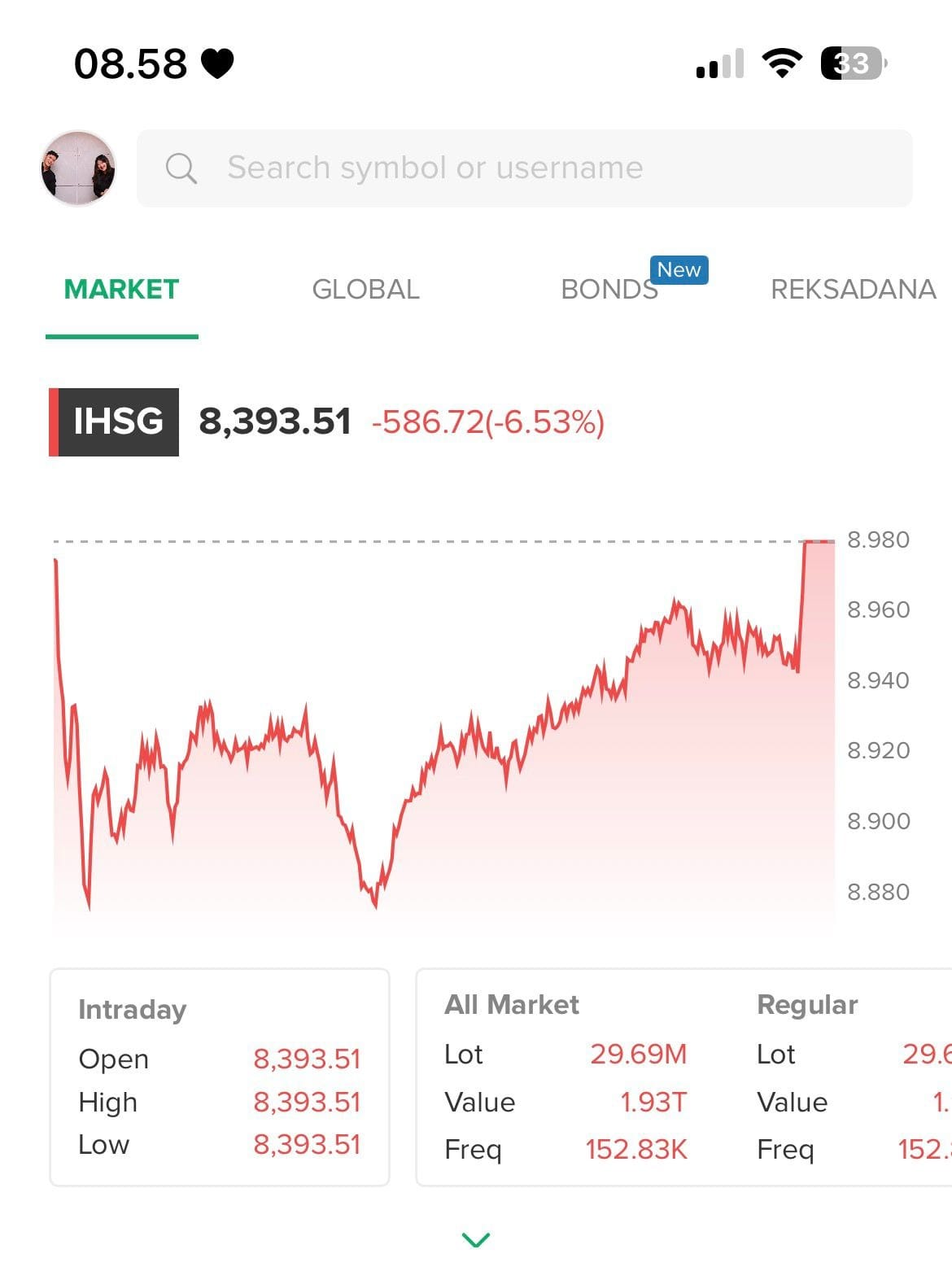952x1271 pixels.
Task: Go to the REKSADANA tab
Action: click(853, 290)
